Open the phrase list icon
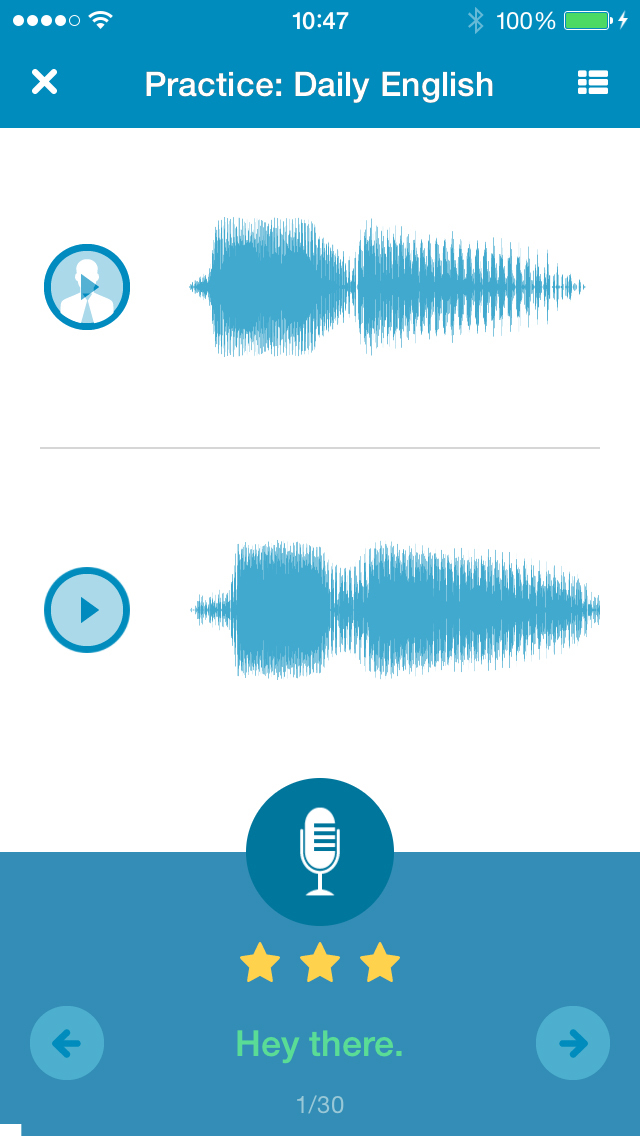Viewport: 640px width, 1136px height. point(592,83)
